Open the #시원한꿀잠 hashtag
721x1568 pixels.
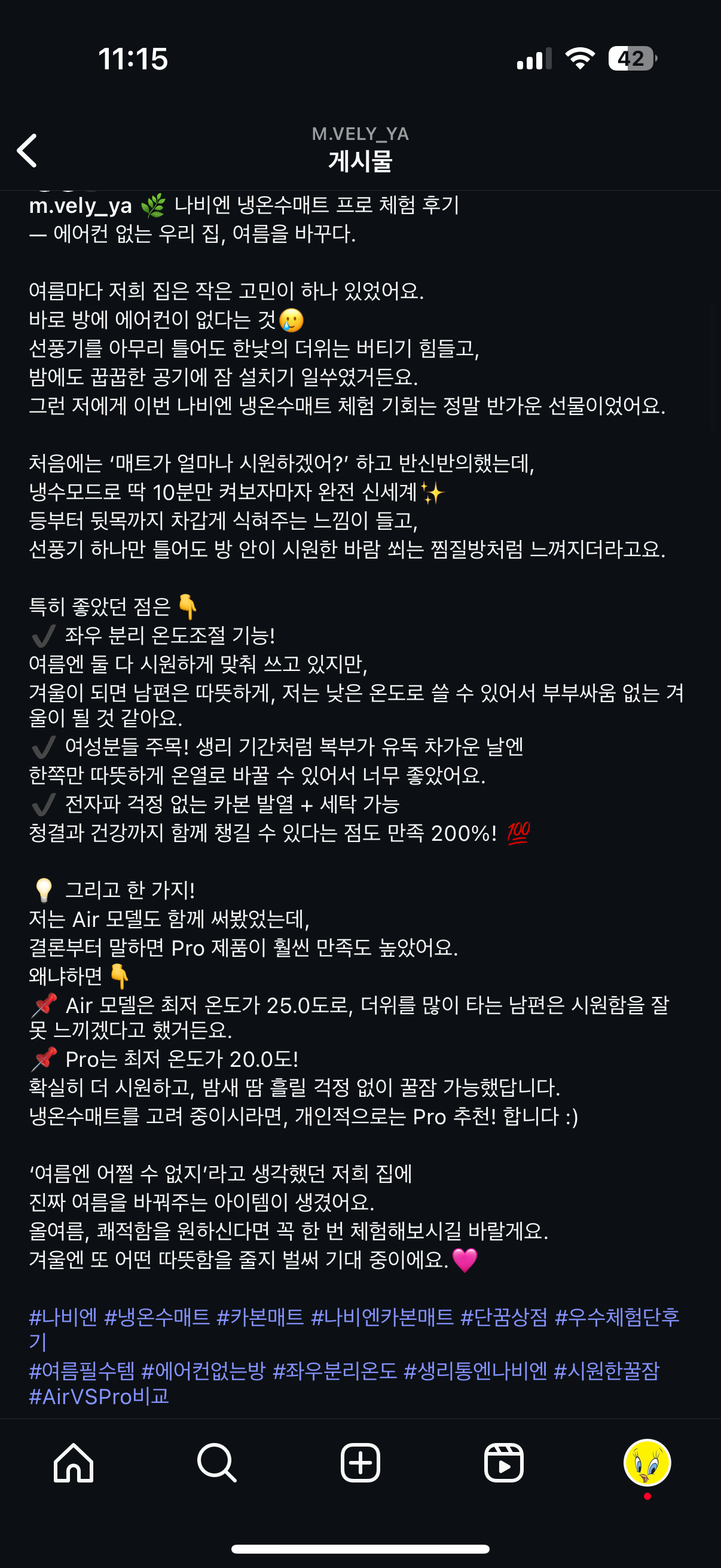point(607,1370)
